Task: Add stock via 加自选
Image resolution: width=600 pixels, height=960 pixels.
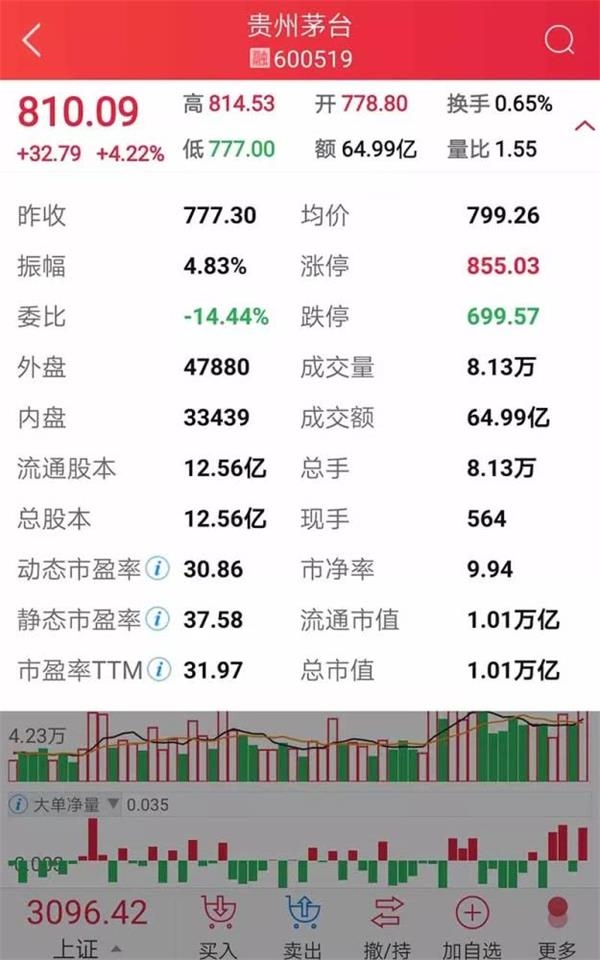Action: click(472, 926)
